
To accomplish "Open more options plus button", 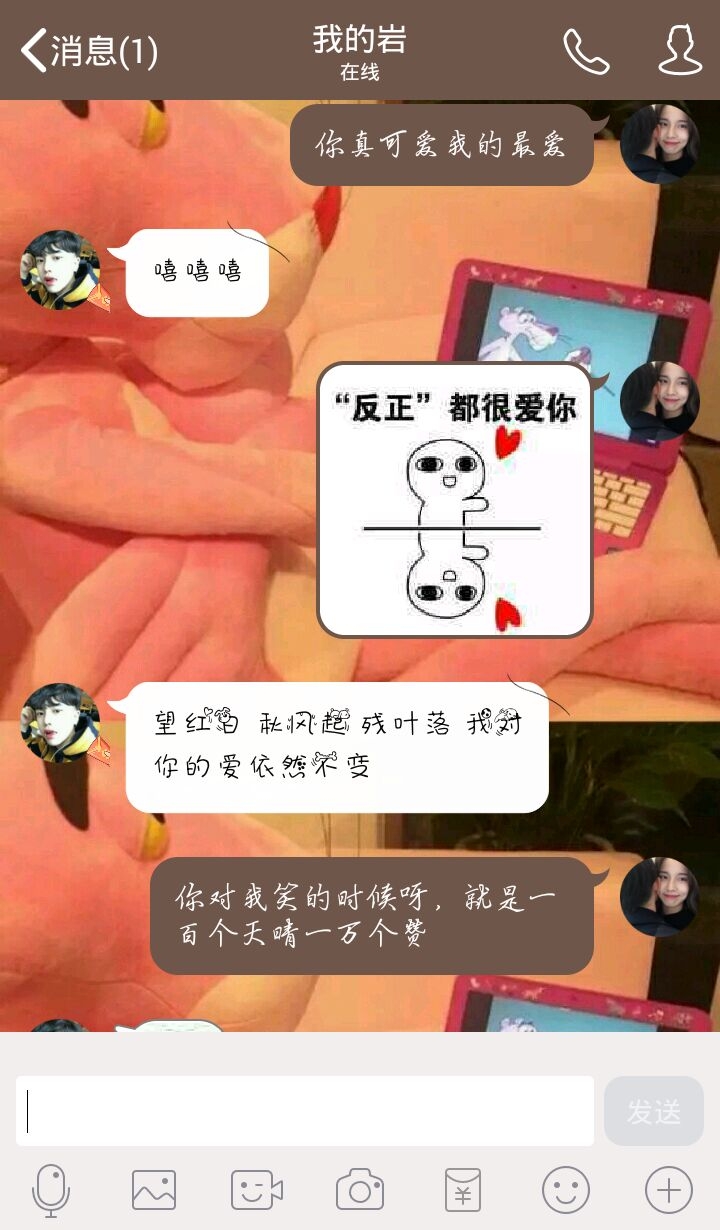I will 669,1190.
